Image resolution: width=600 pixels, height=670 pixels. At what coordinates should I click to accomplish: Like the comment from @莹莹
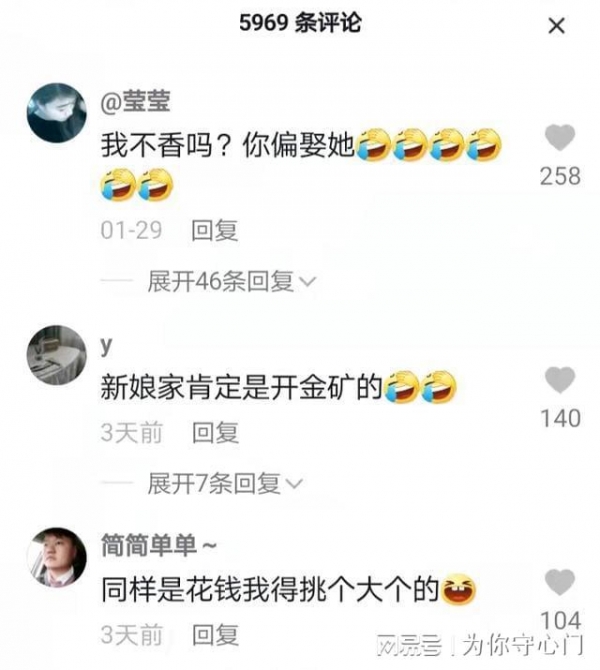[560, 138]
